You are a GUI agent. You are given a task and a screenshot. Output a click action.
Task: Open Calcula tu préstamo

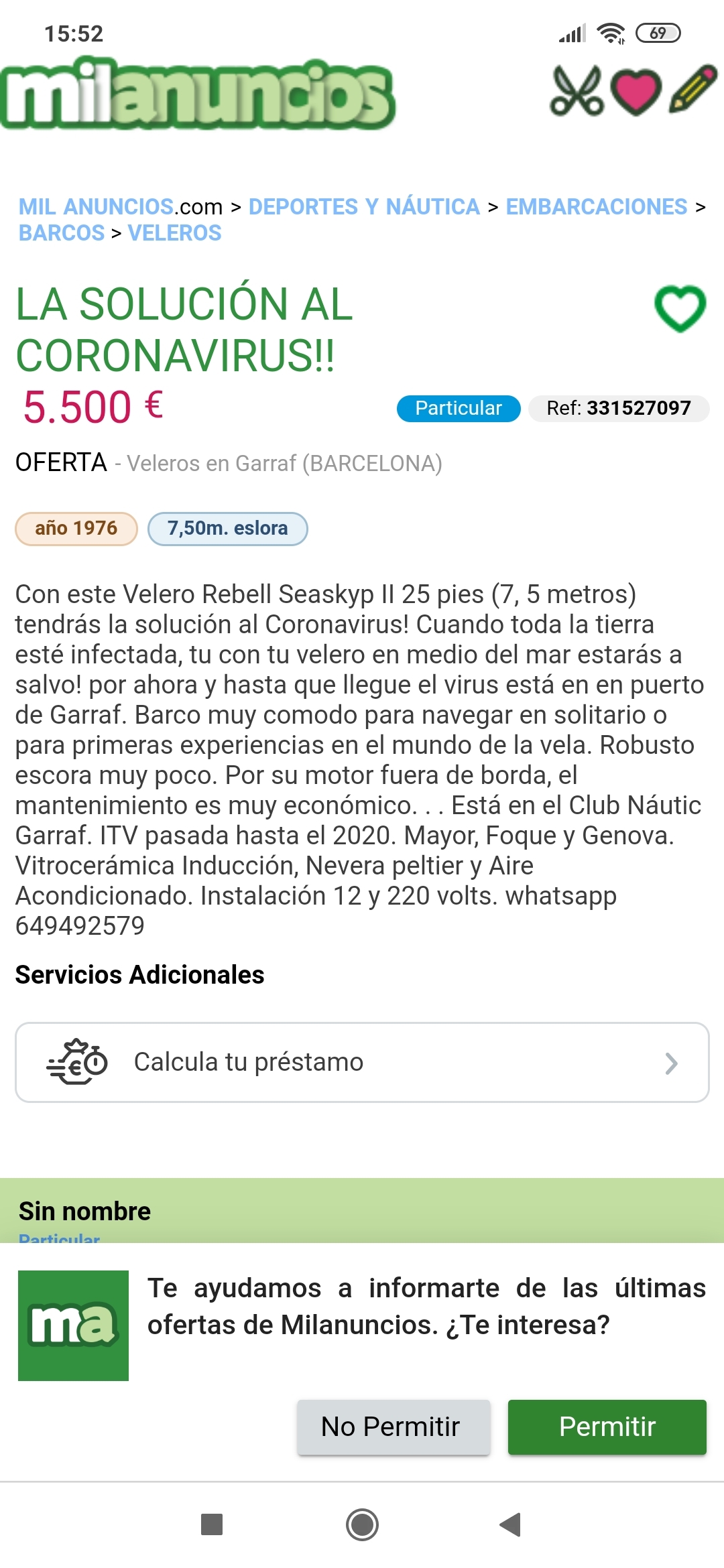click(x=362, y=1062)
